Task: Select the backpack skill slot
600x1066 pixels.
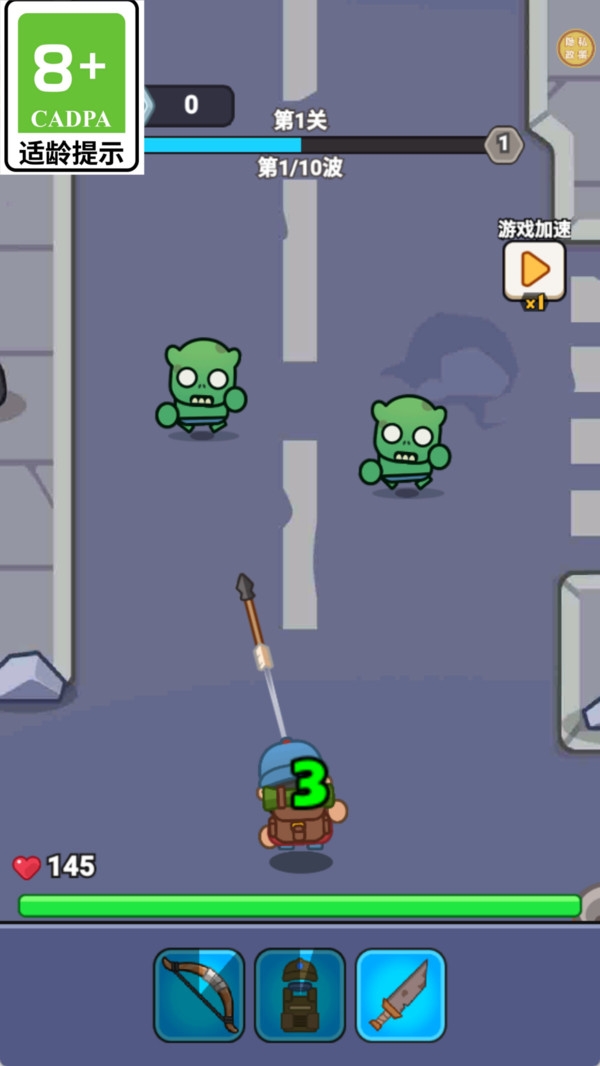Action: click(300, 995)
